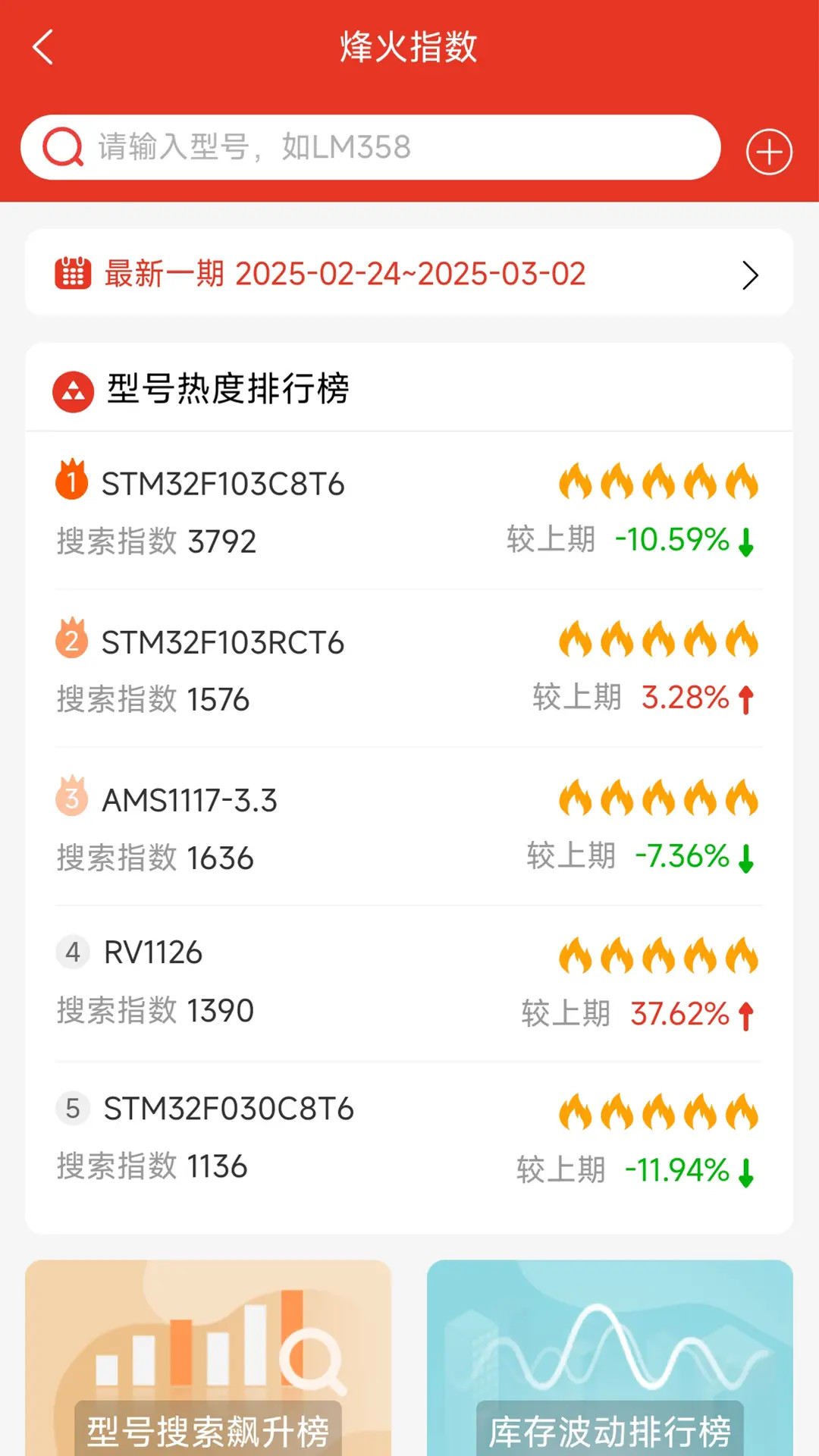Tap the date range 2025-02-24~2025-03-02
Image resolution: width=819 pixels, height=1456 pixels.
(409, 273)
